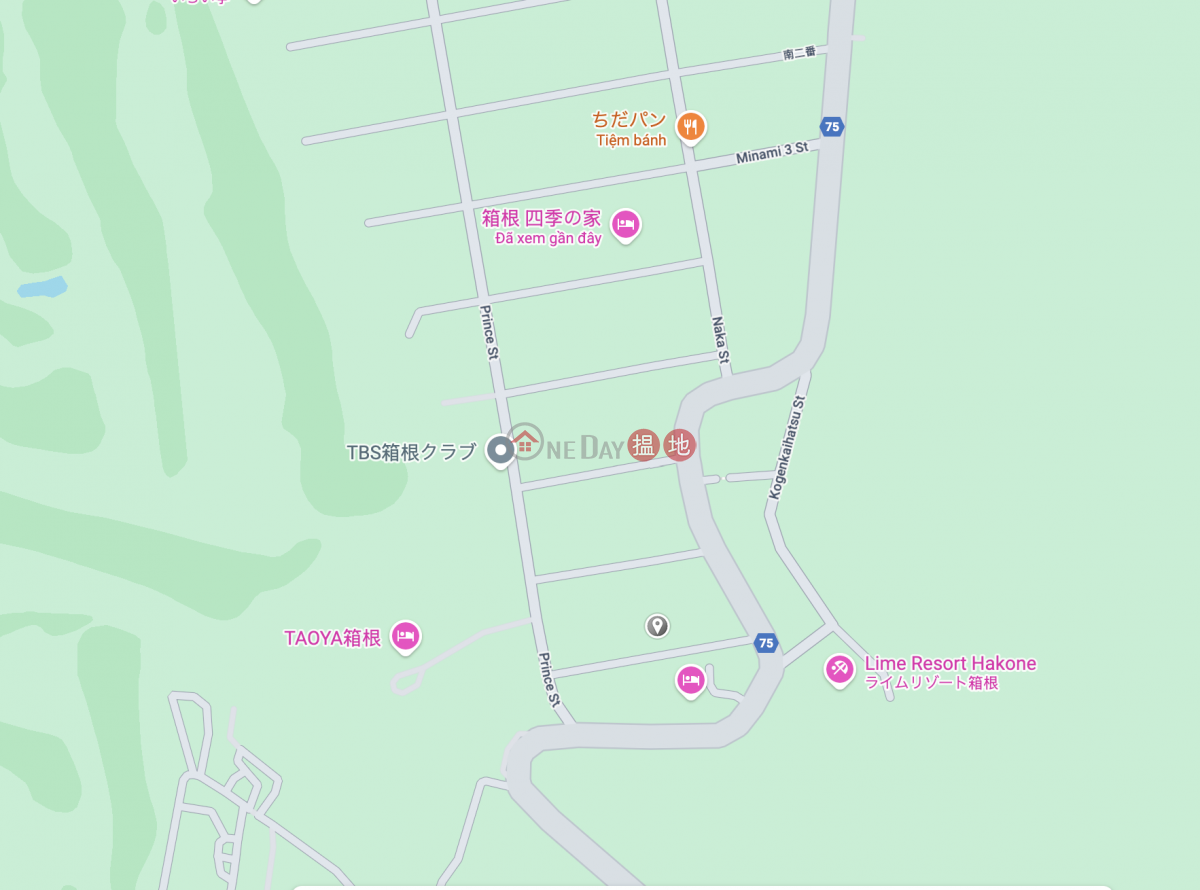
Task: View the TAOYA箱根 hotel marker
Action: 405,635
